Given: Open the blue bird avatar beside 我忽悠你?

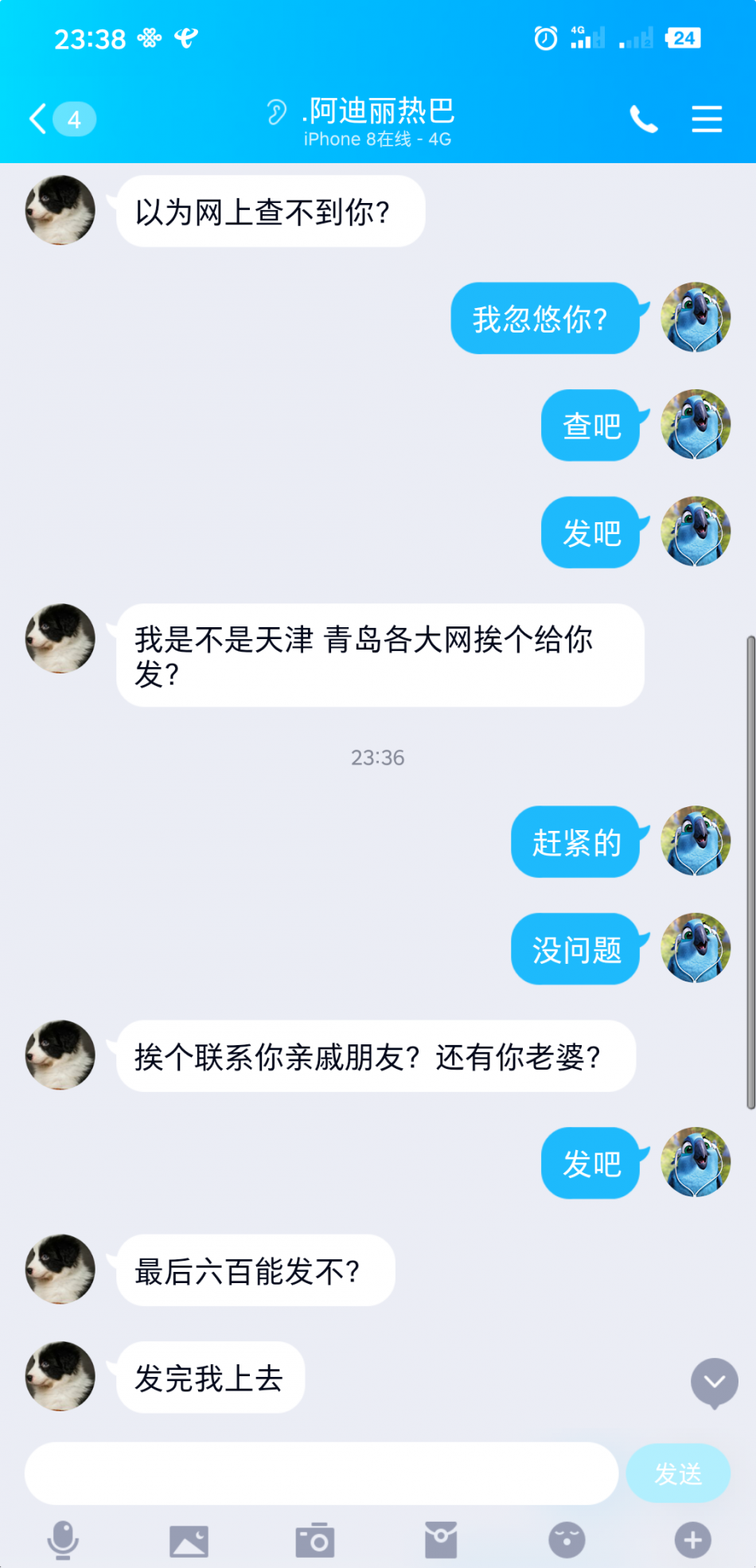Looking at the screenshot, I should (696, 318).
